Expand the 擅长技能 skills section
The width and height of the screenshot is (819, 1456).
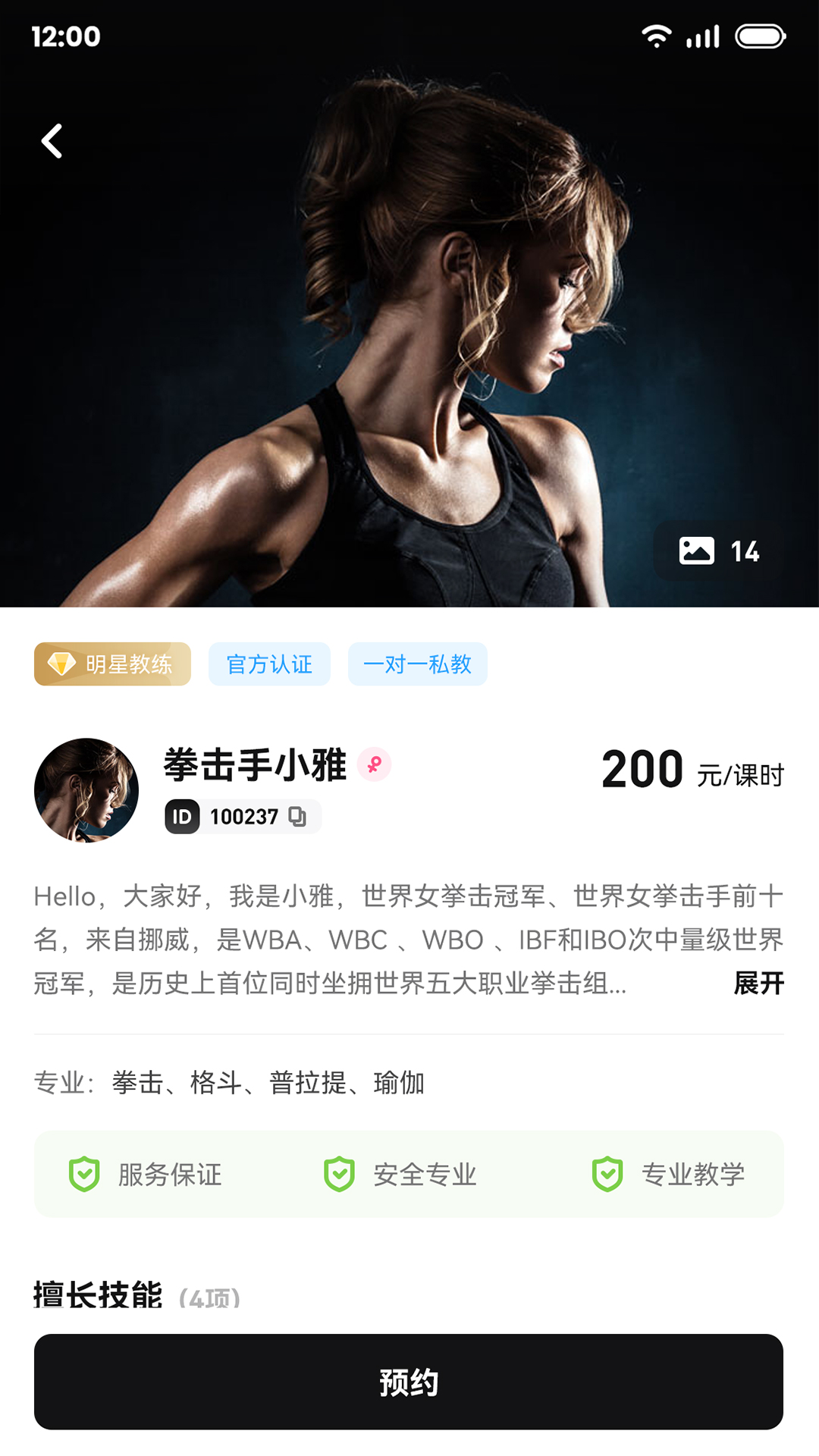coord(99,1291)
